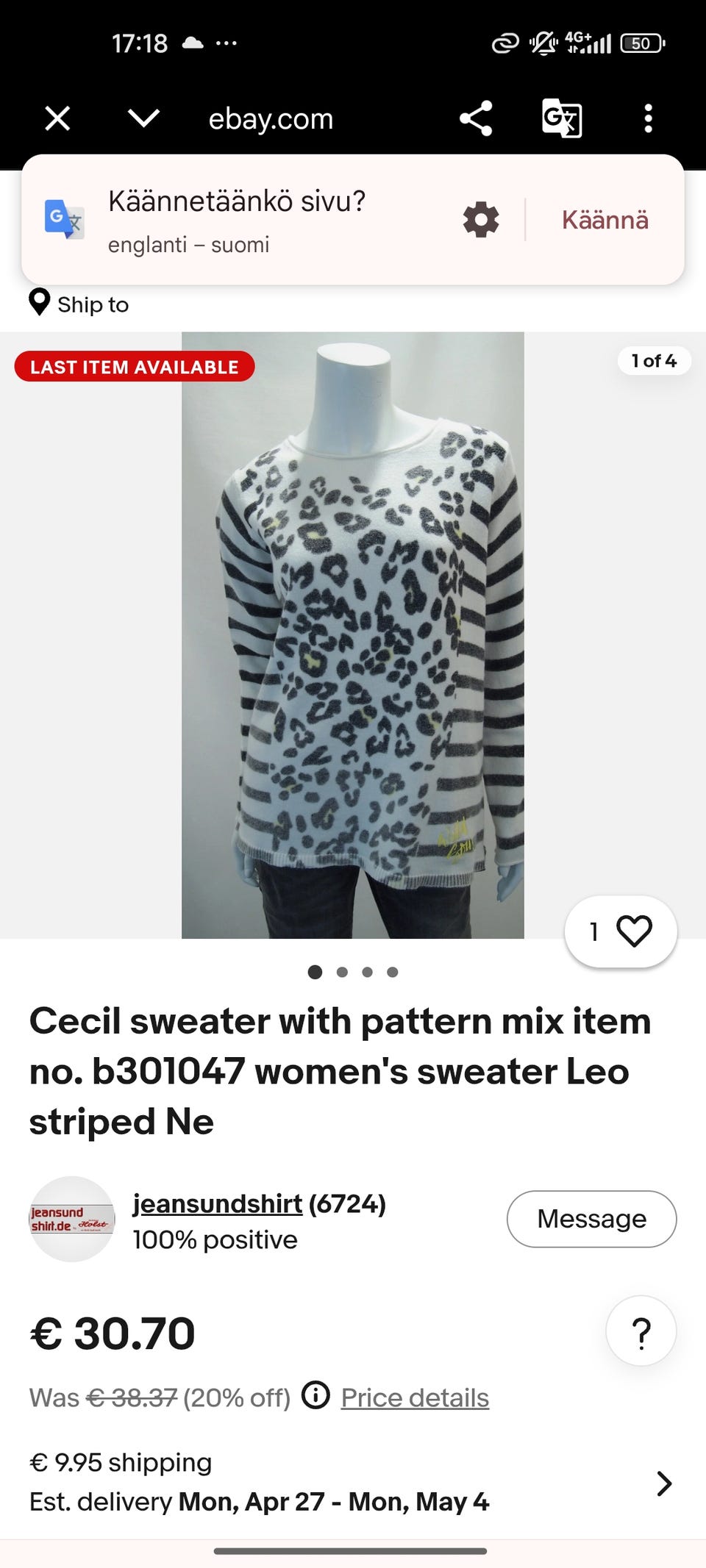Jump to the second image dot

click(342, 972)
